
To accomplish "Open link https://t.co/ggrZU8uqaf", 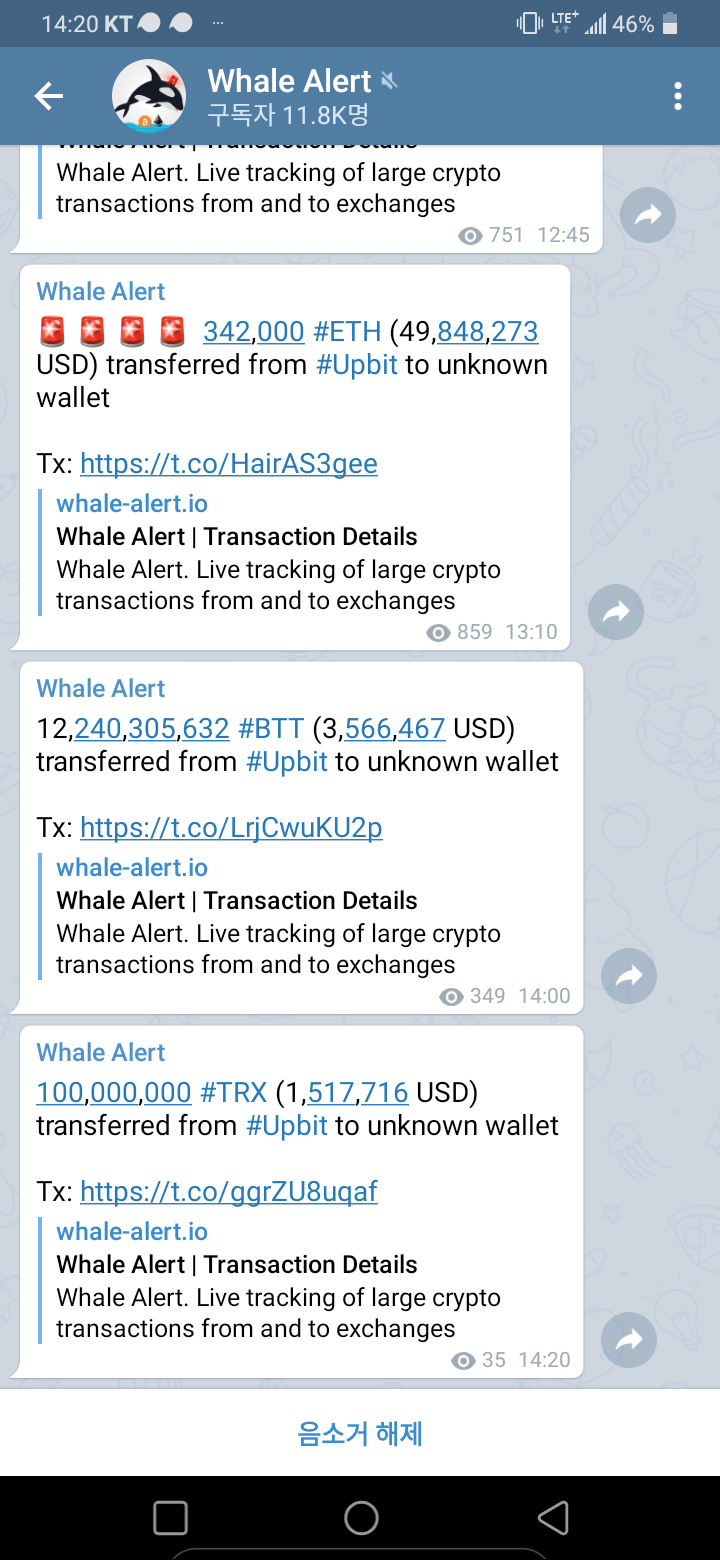I will point(228,1192).
